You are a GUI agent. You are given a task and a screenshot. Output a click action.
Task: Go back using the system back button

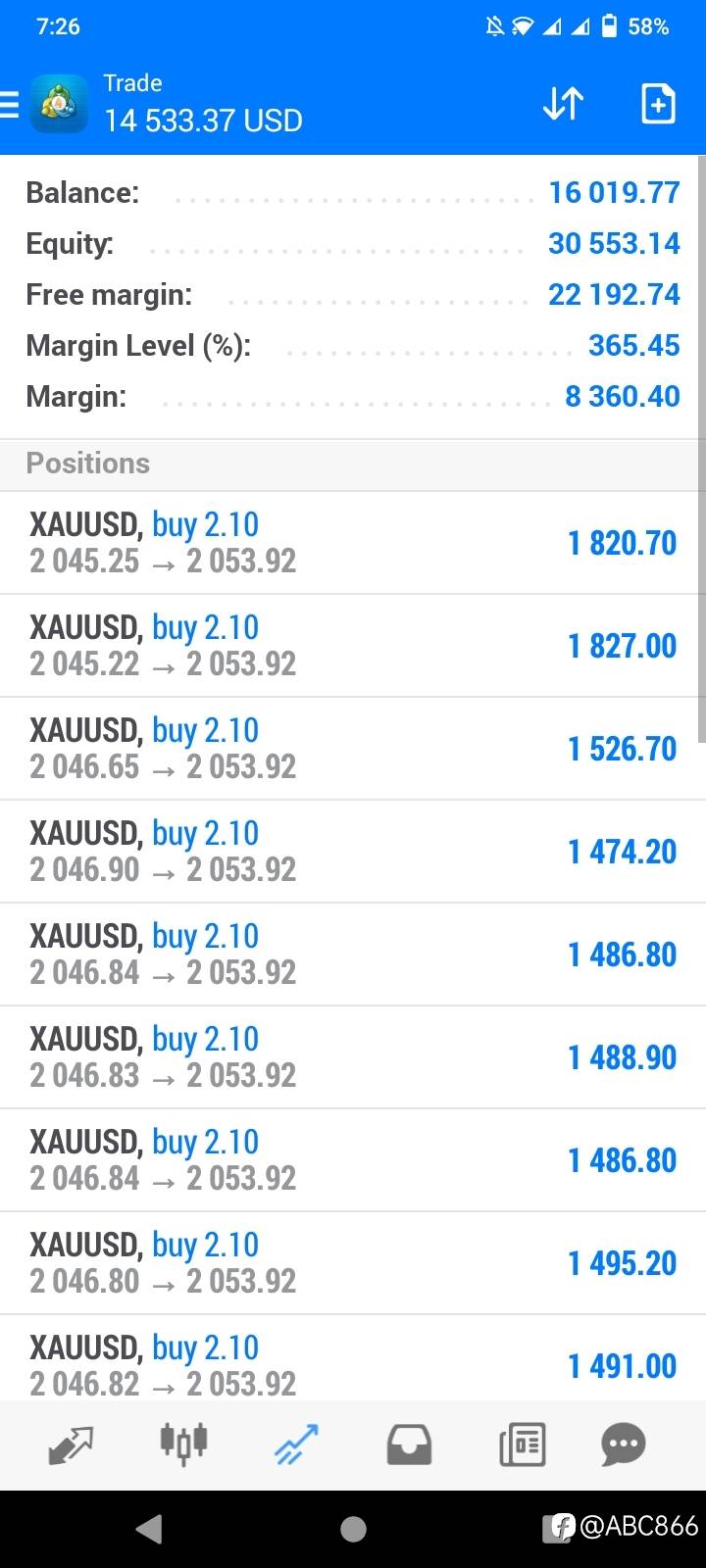(149, 1529)
